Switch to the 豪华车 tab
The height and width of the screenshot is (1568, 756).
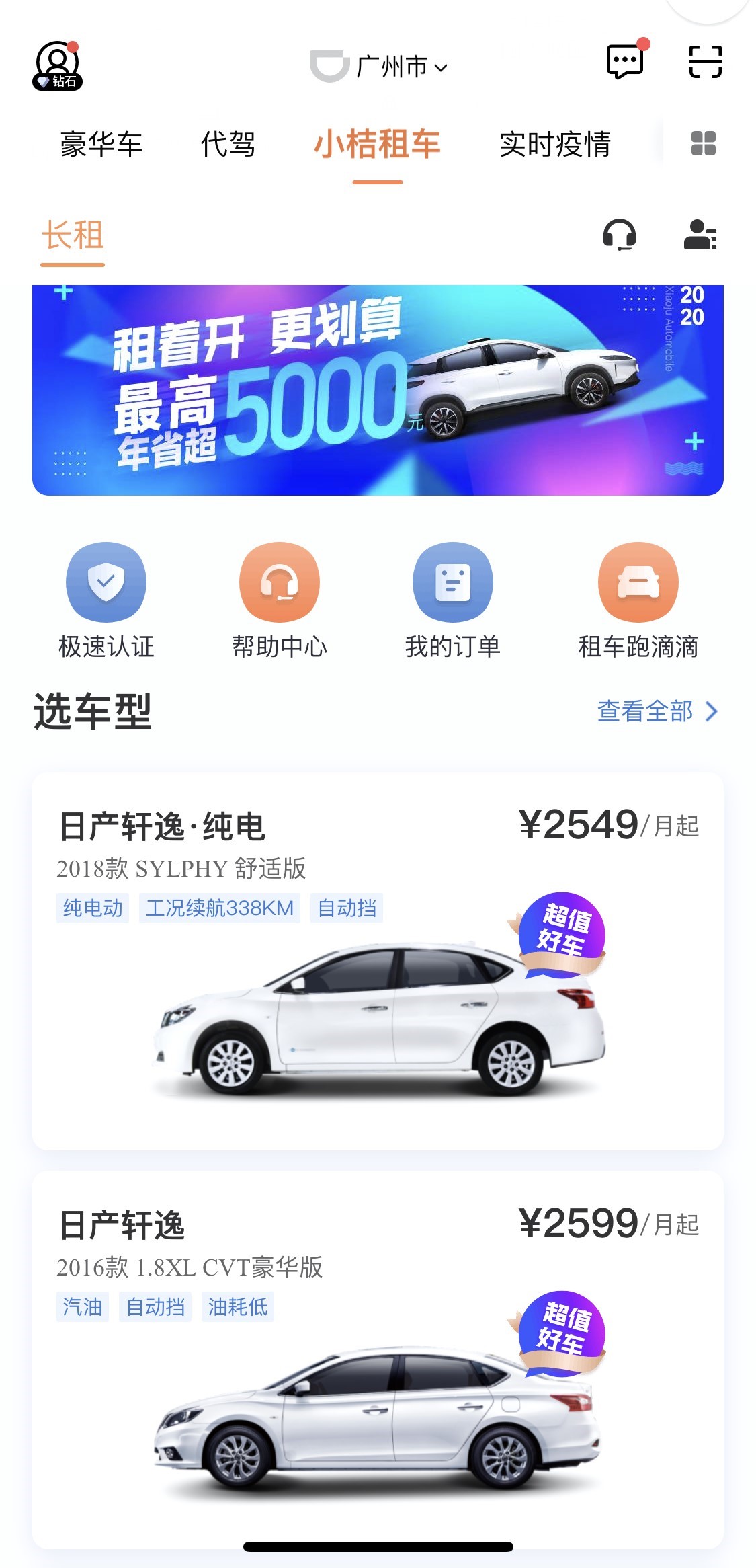(x=101, y=145)
